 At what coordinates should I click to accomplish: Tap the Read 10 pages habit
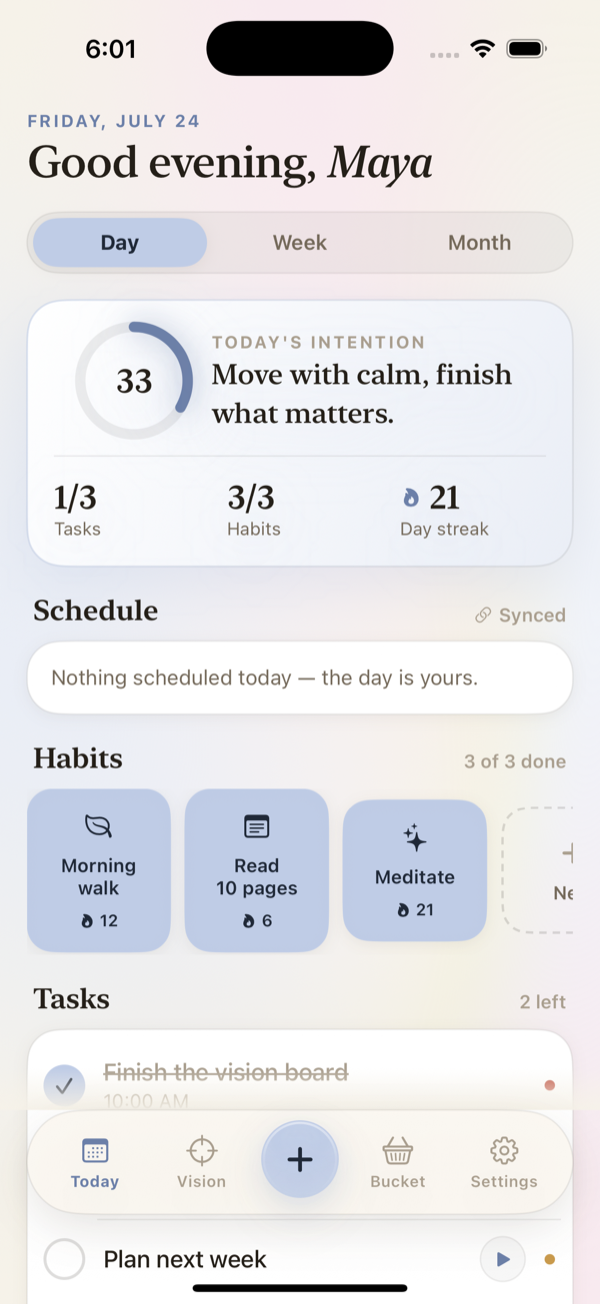(x=257, y=870)
